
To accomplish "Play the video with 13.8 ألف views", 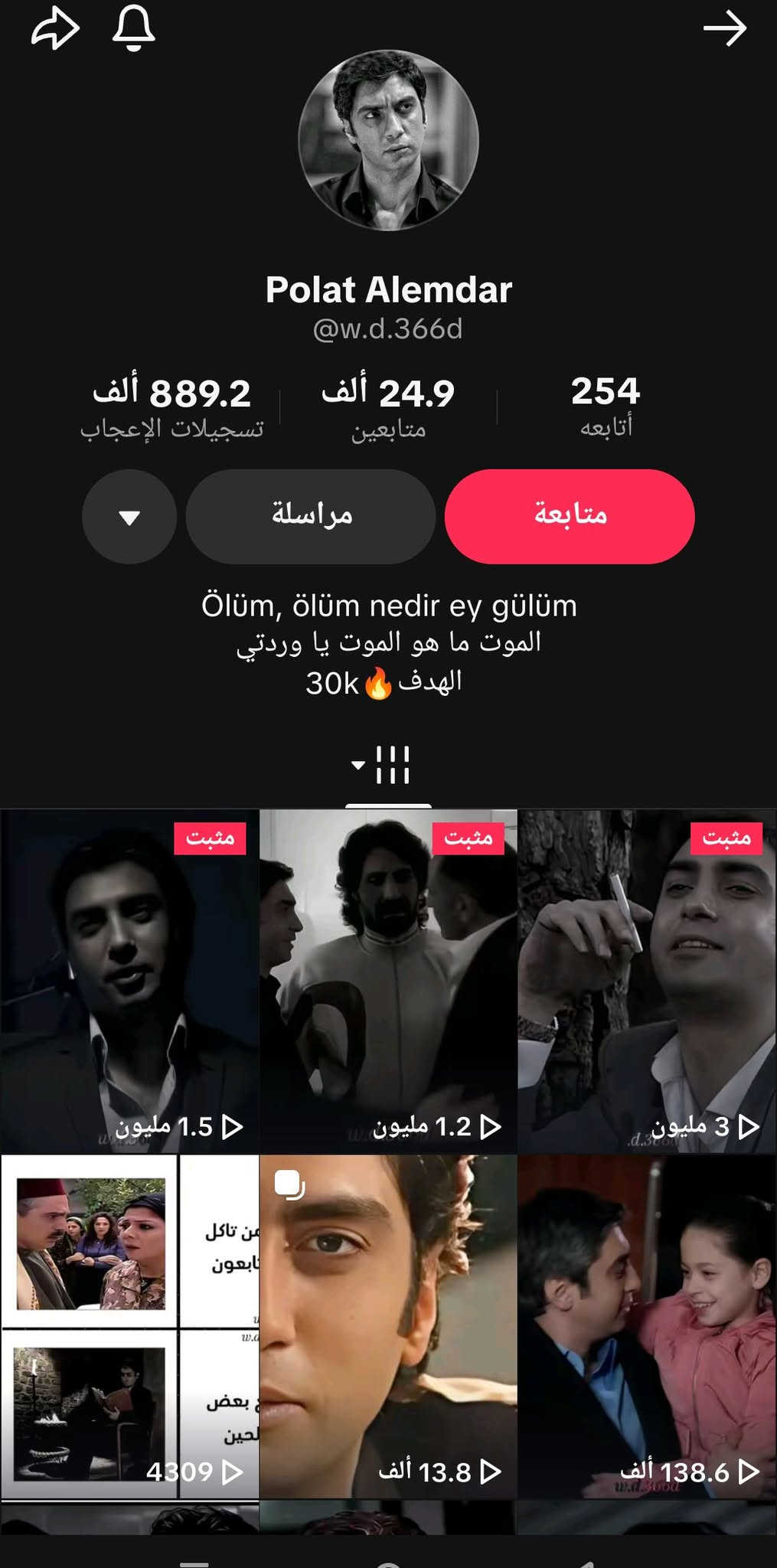I will (388, 1326).
